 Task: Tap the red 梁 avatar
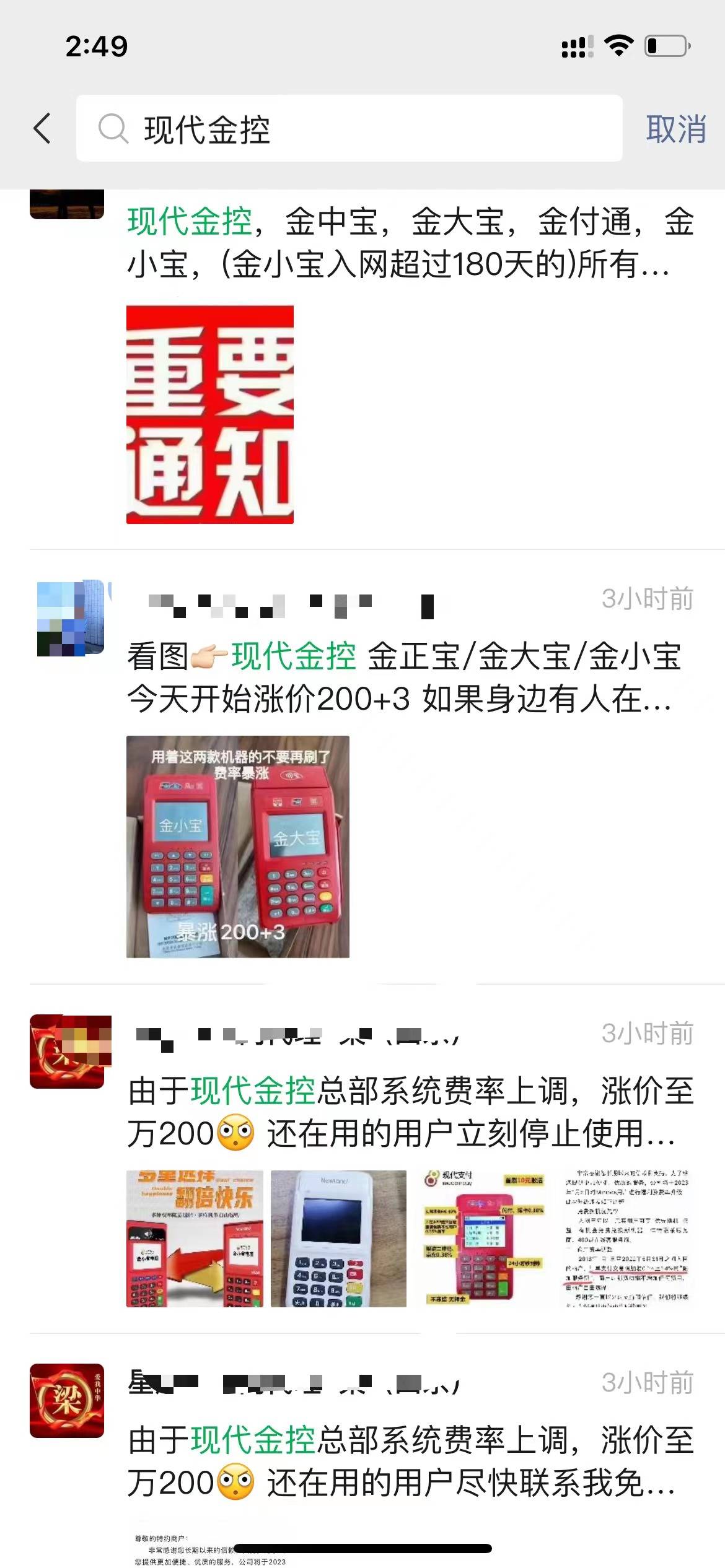point(67,1401)
